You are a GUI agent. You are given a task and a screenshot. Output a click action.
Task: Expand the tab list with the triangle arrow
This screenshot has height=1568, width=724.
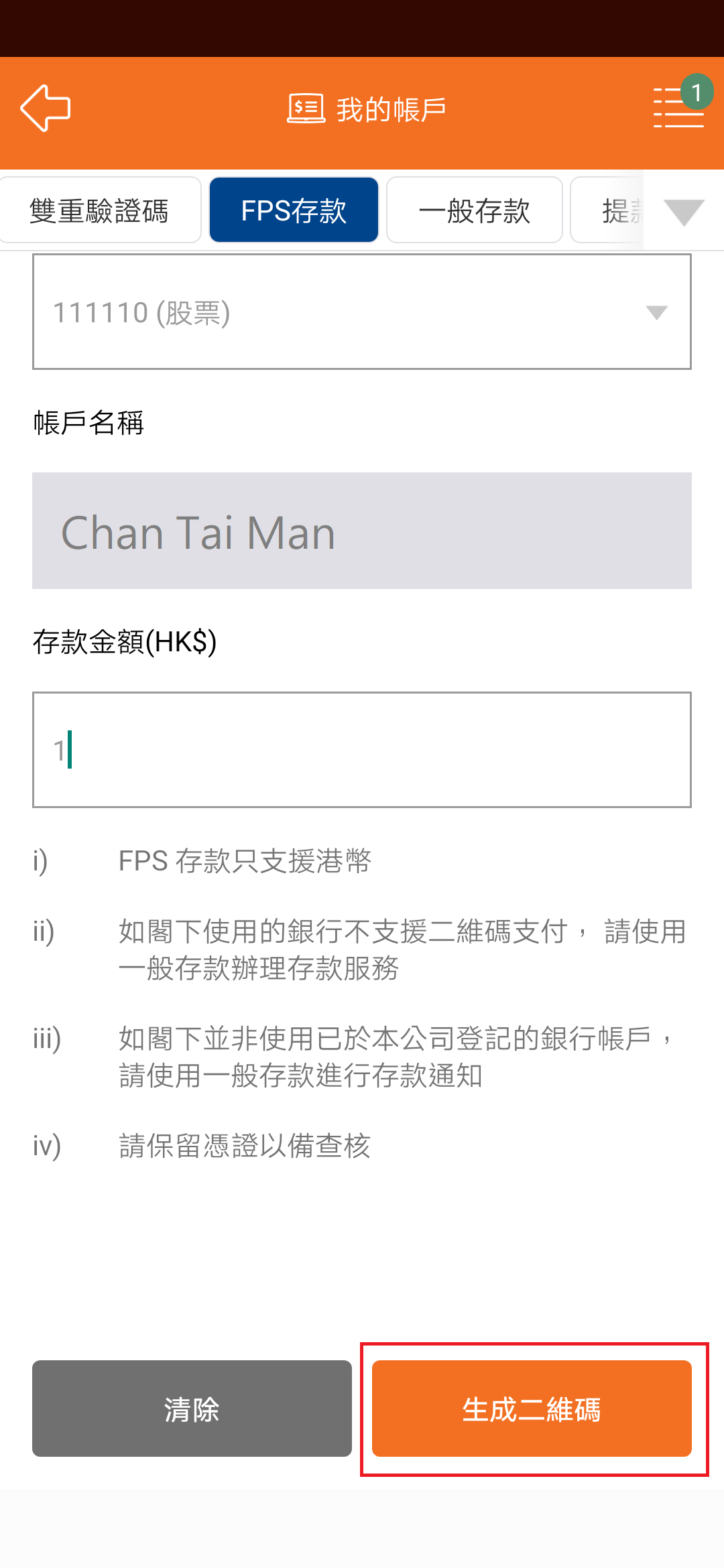683,212
